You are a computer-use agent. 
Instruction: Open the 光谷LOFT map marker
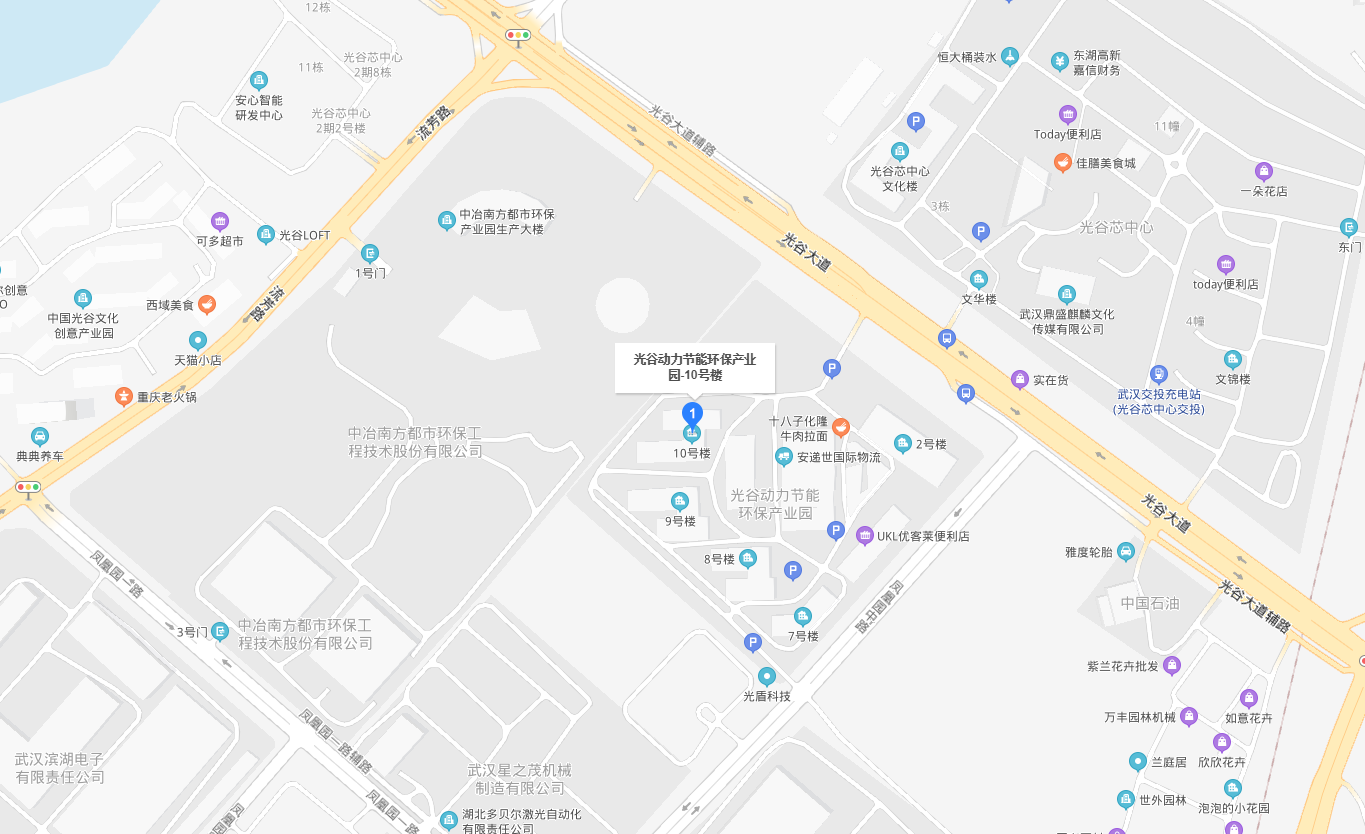(x=266, y=235)
